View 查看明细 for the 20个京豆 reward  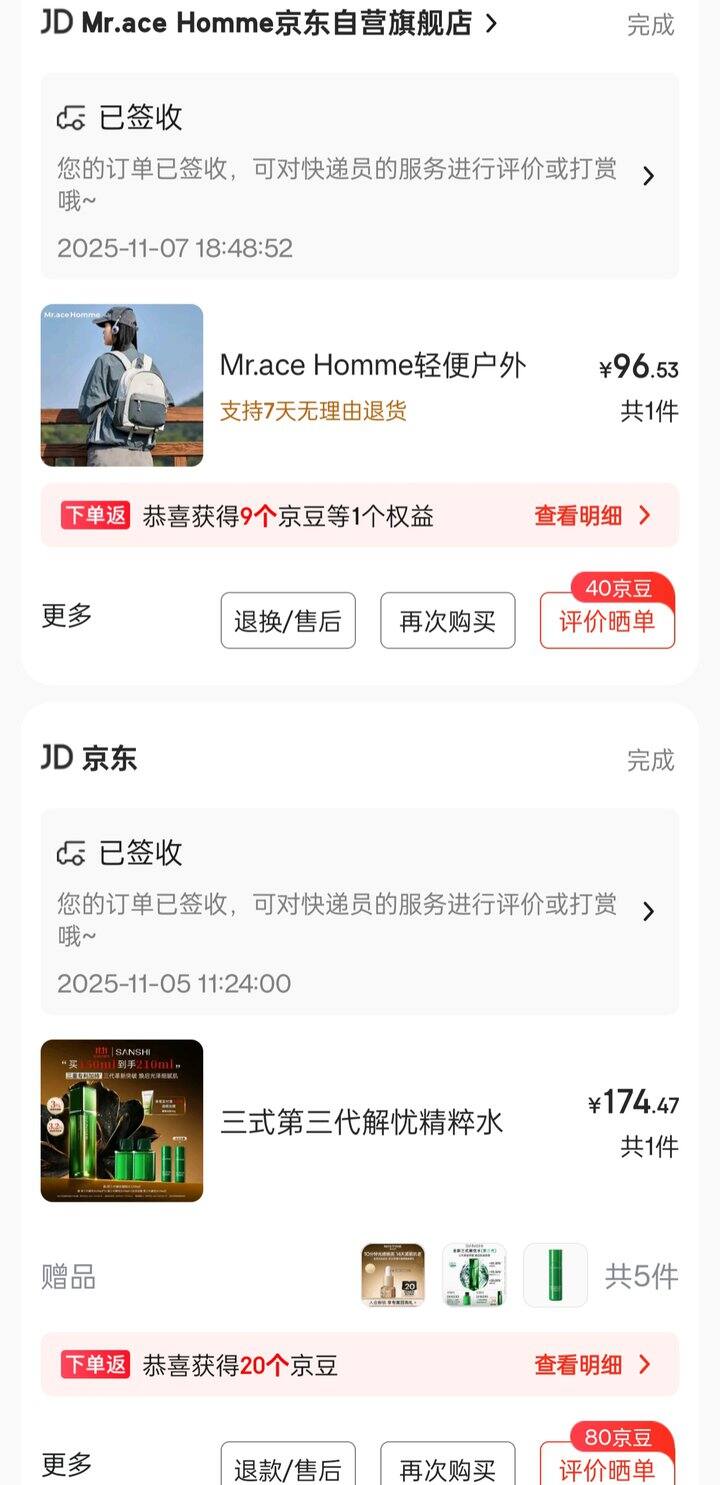point(592,1364)
